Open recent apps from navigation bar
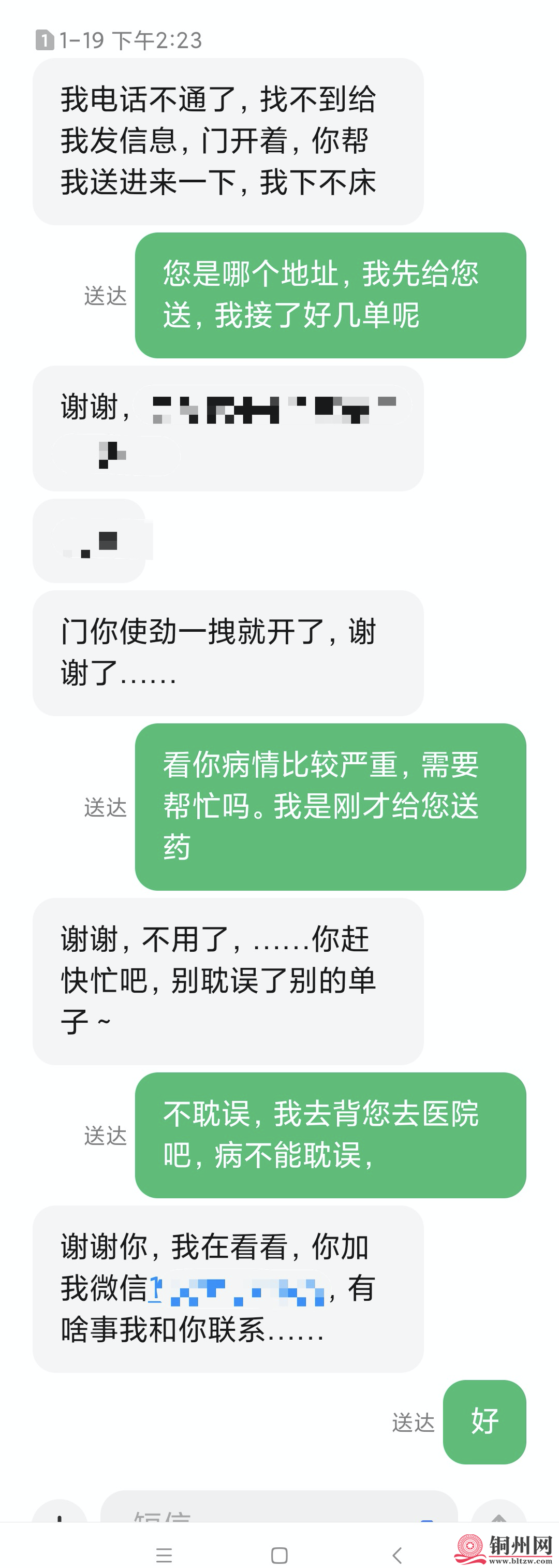The width and height of the screenshot is (559, 1568). (x=164, y=1551)
